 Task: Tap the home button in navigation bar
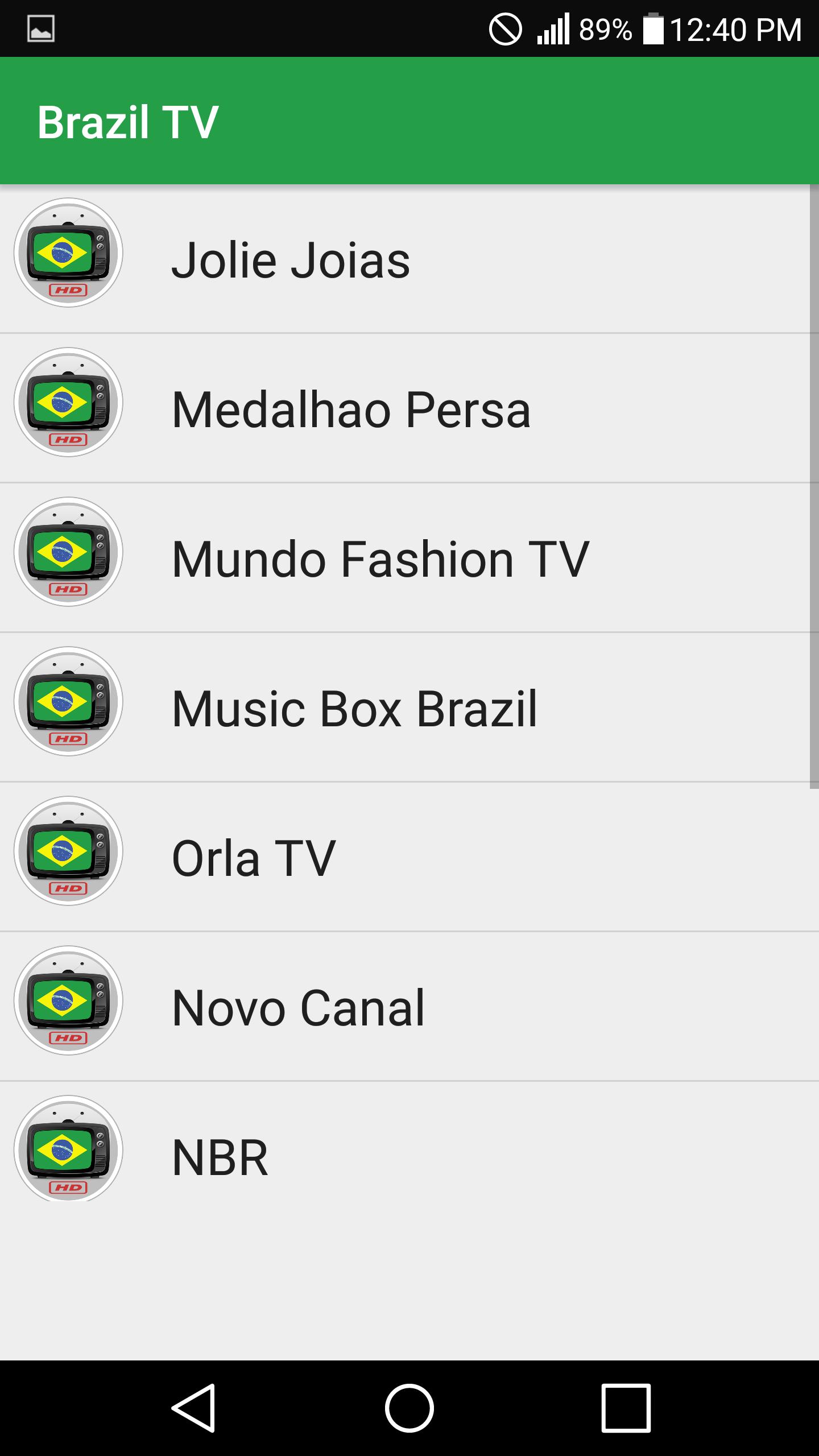pos(409,1408)
